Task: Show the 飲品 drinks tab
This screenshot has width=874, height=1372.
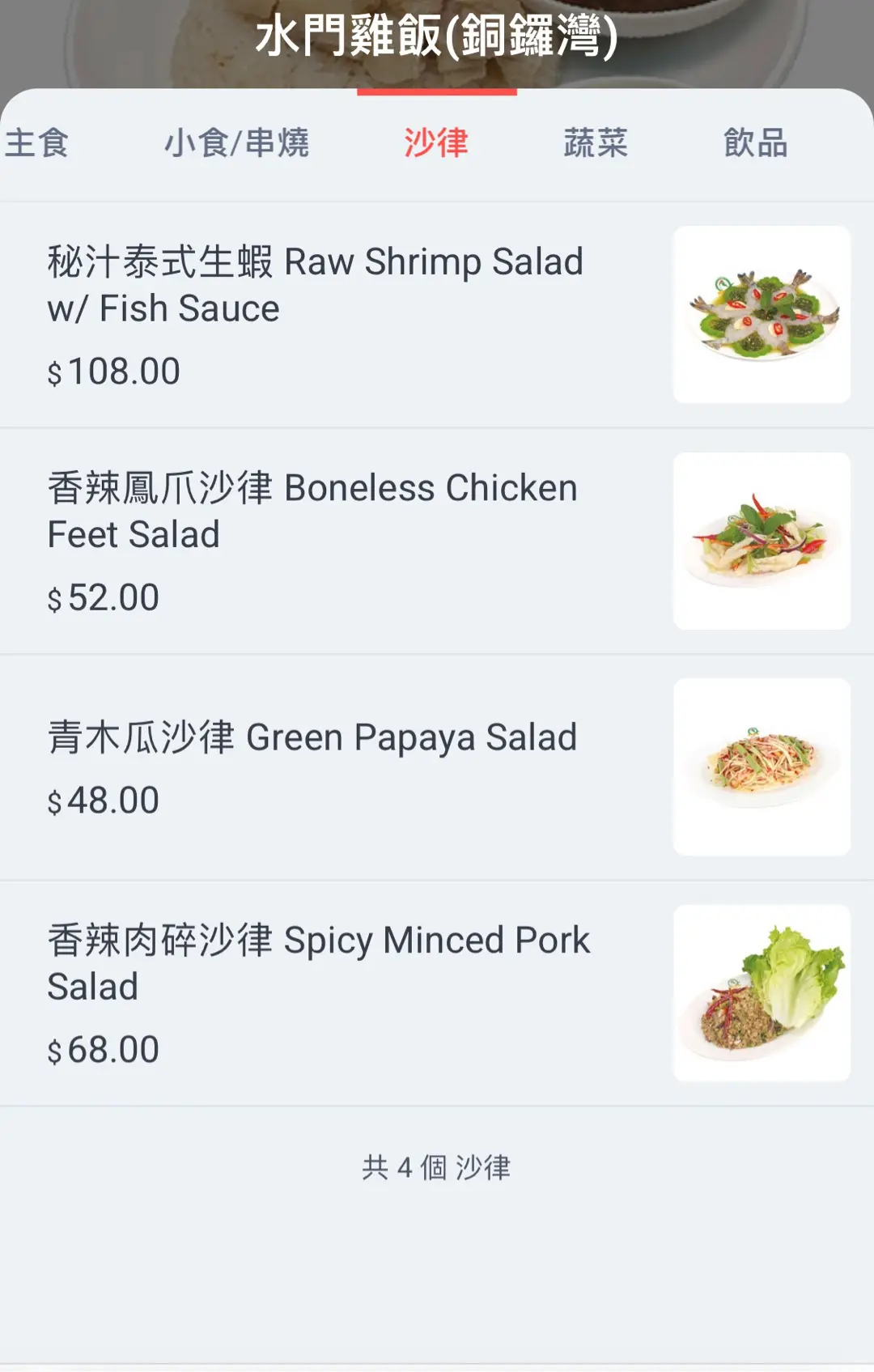Action: pos(755,143)
